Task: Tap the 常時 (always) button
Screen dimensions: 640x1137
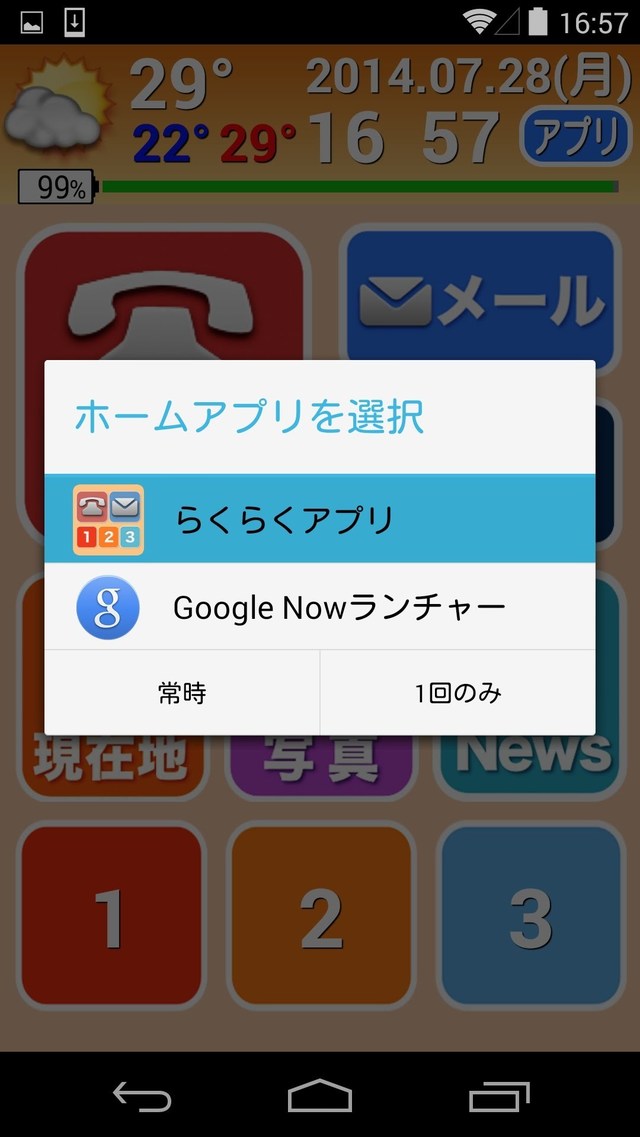Action: [182, 693]
